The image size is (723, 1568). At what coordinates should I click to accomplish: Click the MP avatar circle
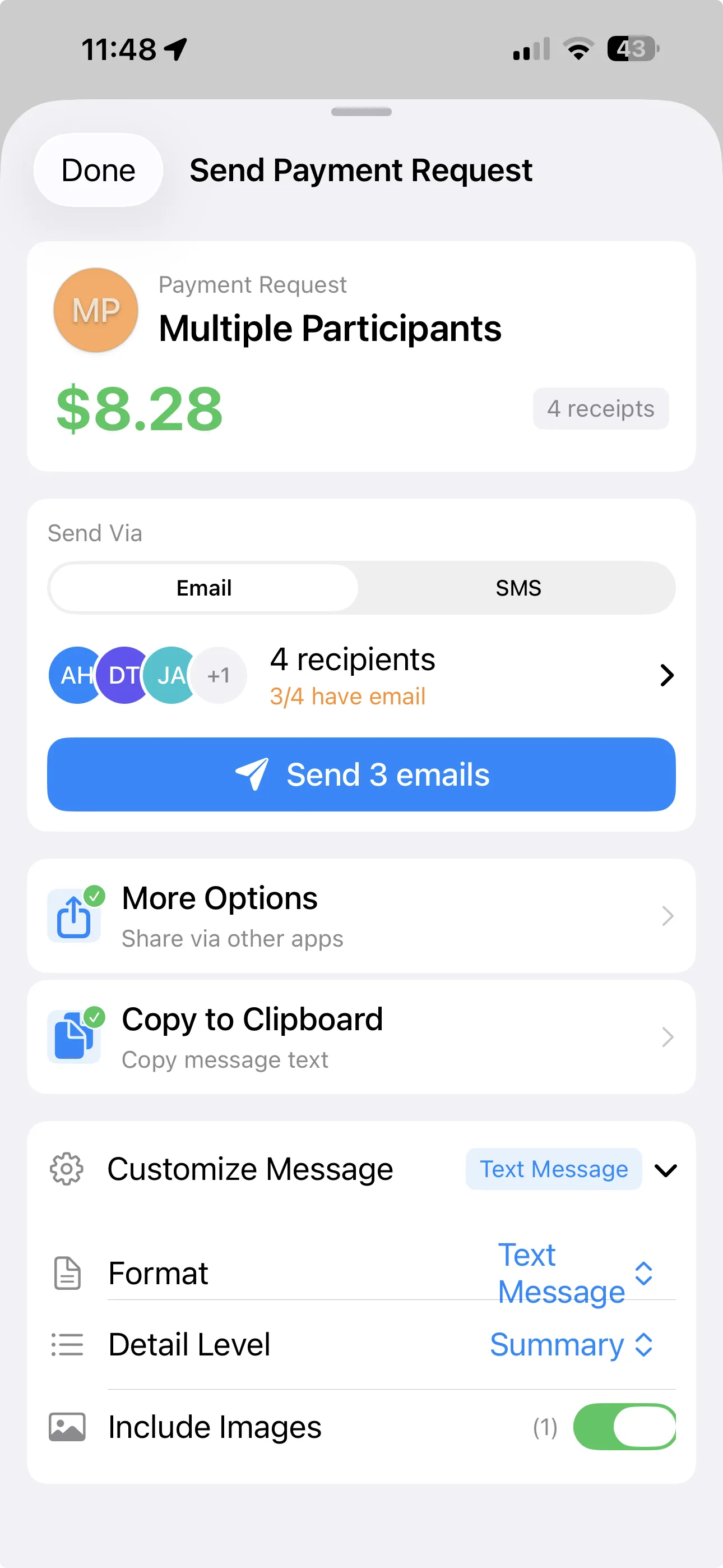pos(95,310)
